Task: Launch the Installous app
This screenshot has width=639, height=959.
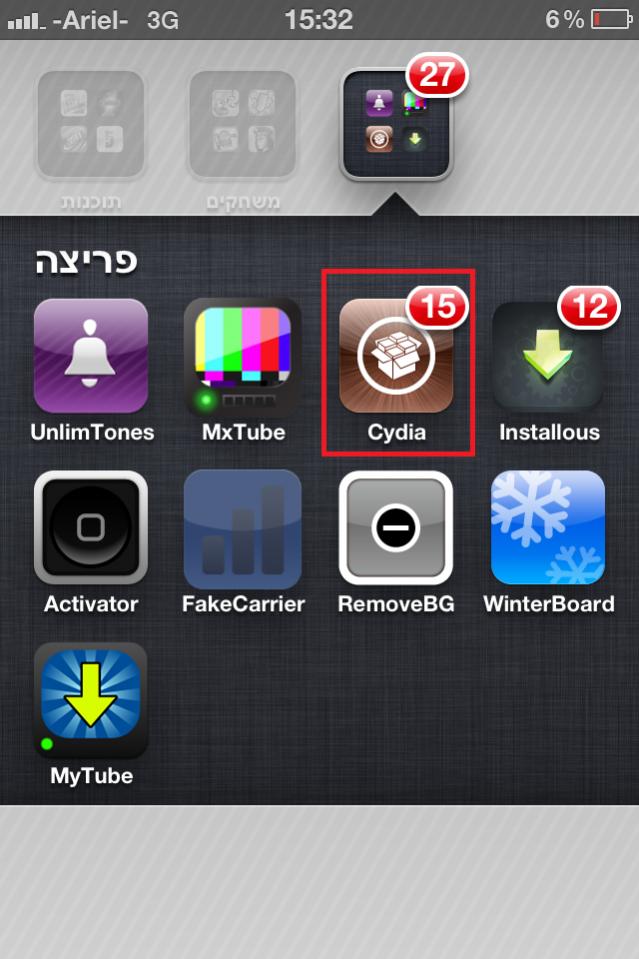Action: [x=548, y=356]
